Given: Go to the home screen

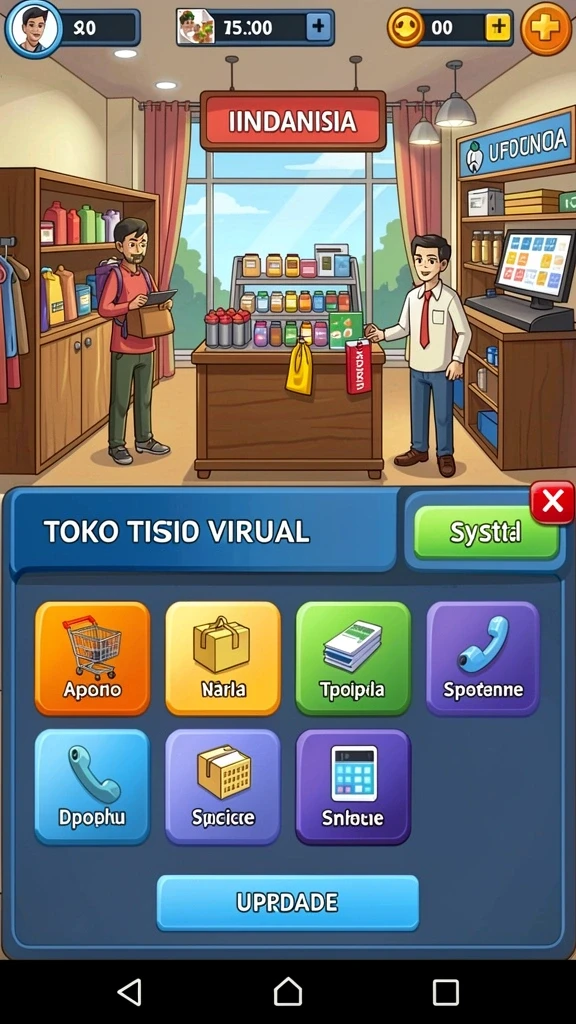Looking at the screenshot, I should [x=288, y=992].
